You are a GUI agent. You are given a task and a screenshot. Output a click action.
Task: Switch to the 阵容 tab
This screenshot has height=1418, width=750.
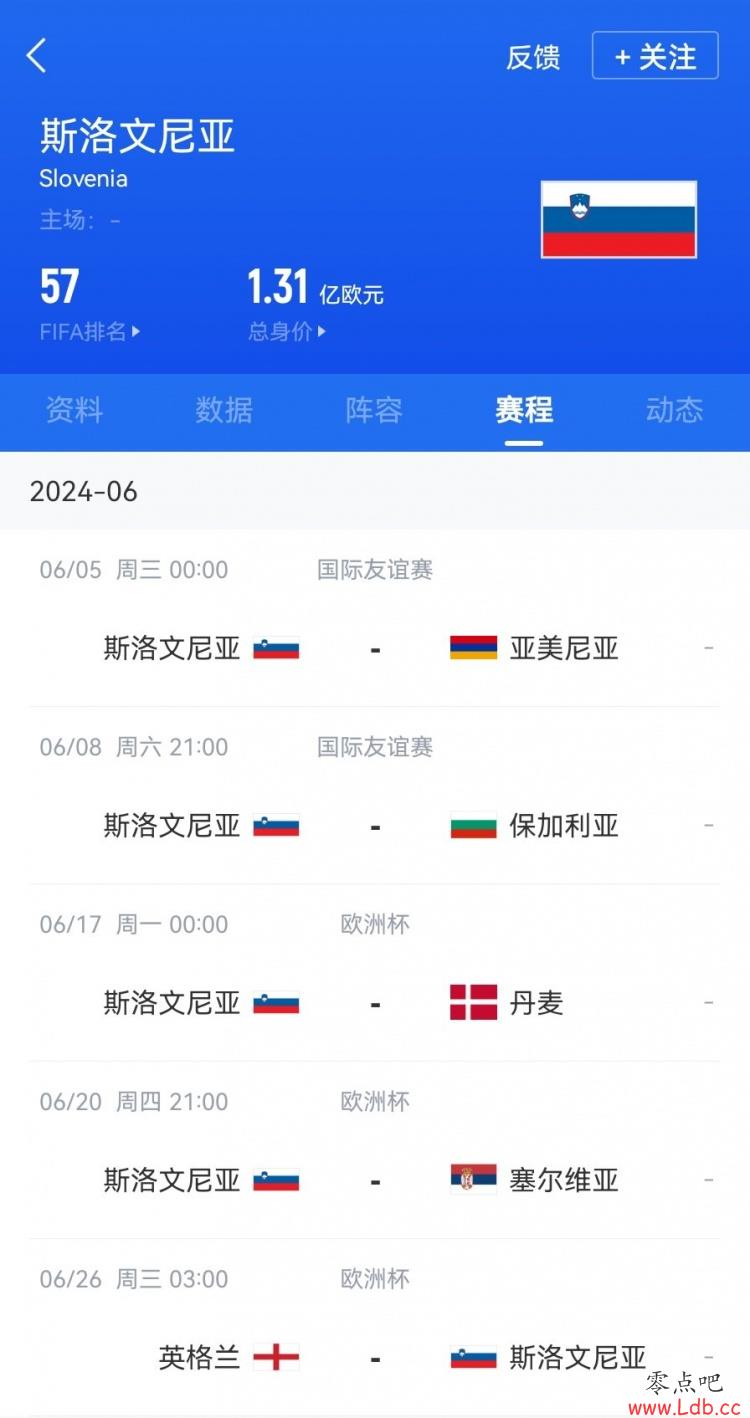click(x=374, y=410)
